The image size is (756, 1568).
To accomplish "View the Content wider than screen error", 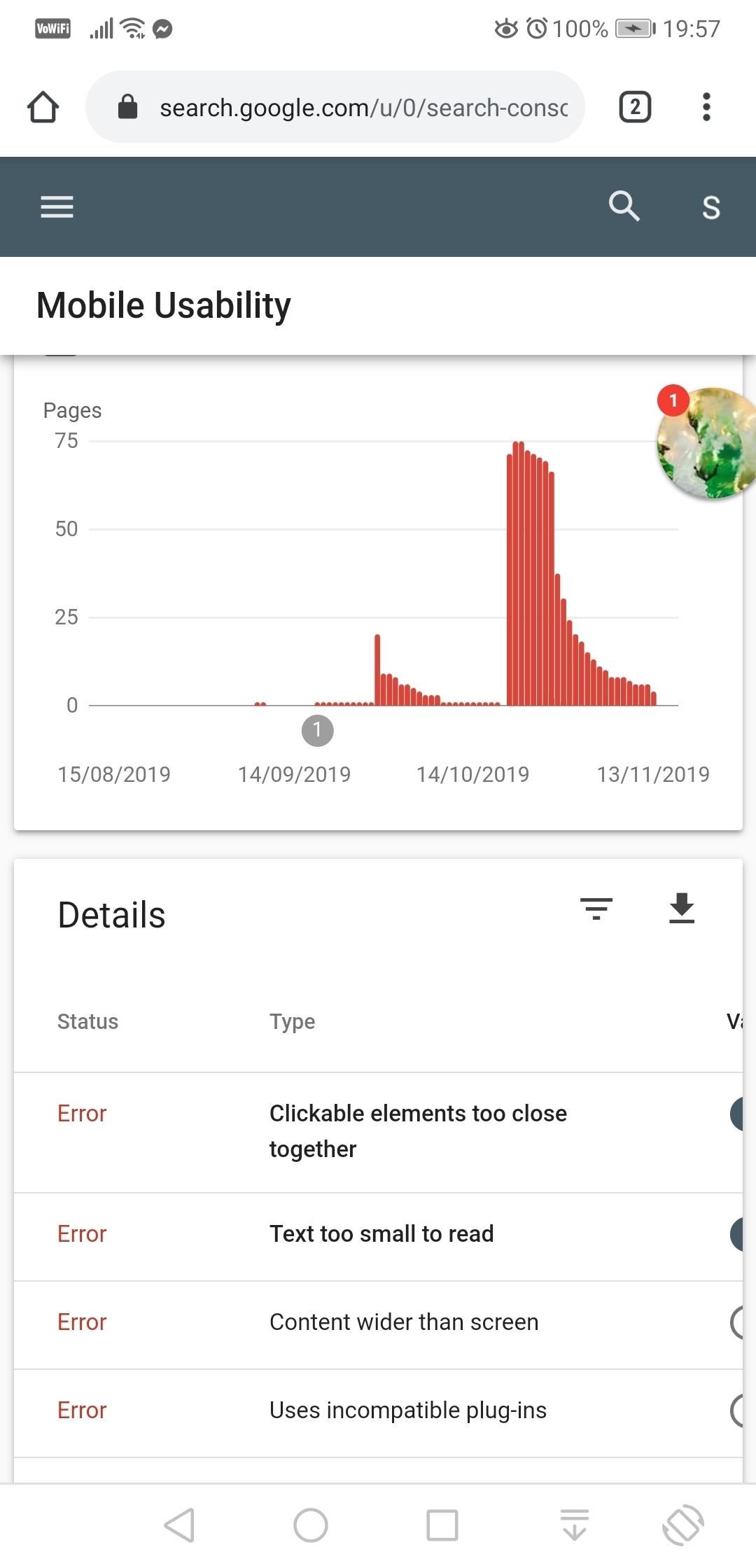I will click(x=404, y=1322).
